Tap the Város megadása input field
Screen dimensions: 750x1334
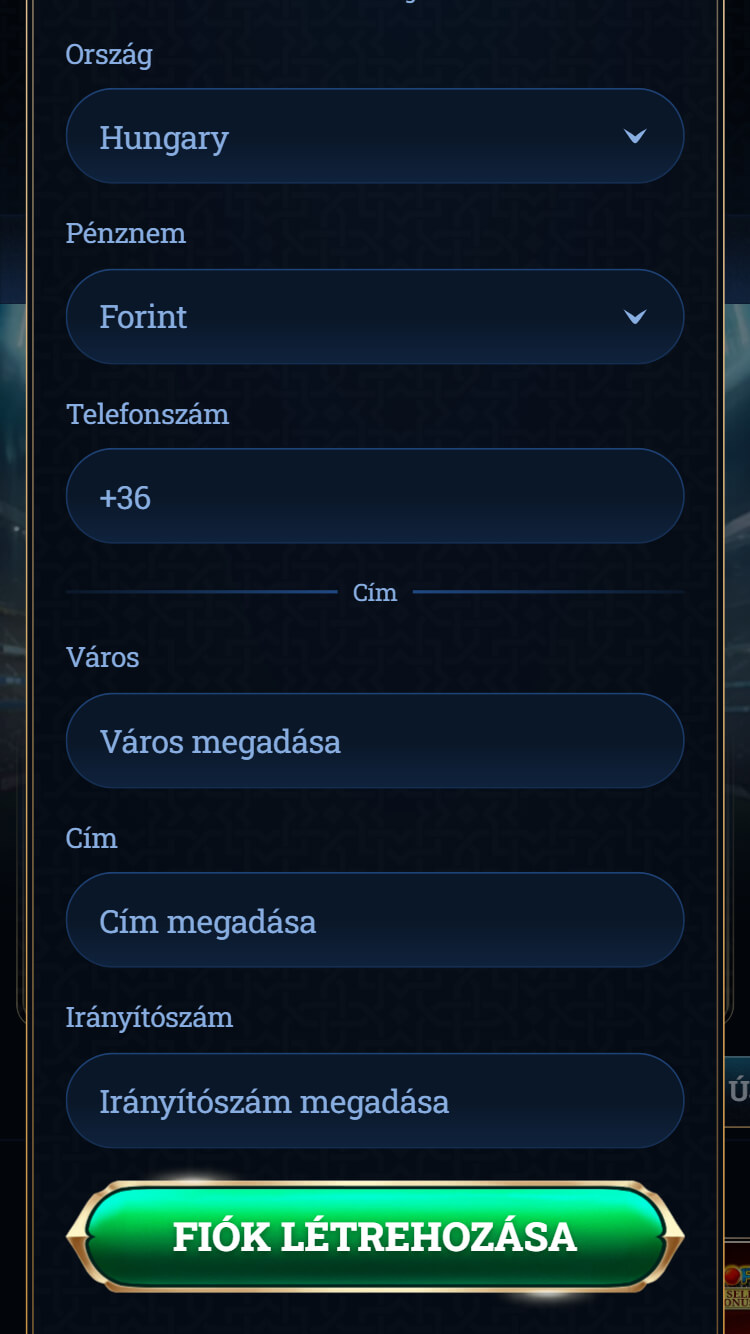point(374,741)
